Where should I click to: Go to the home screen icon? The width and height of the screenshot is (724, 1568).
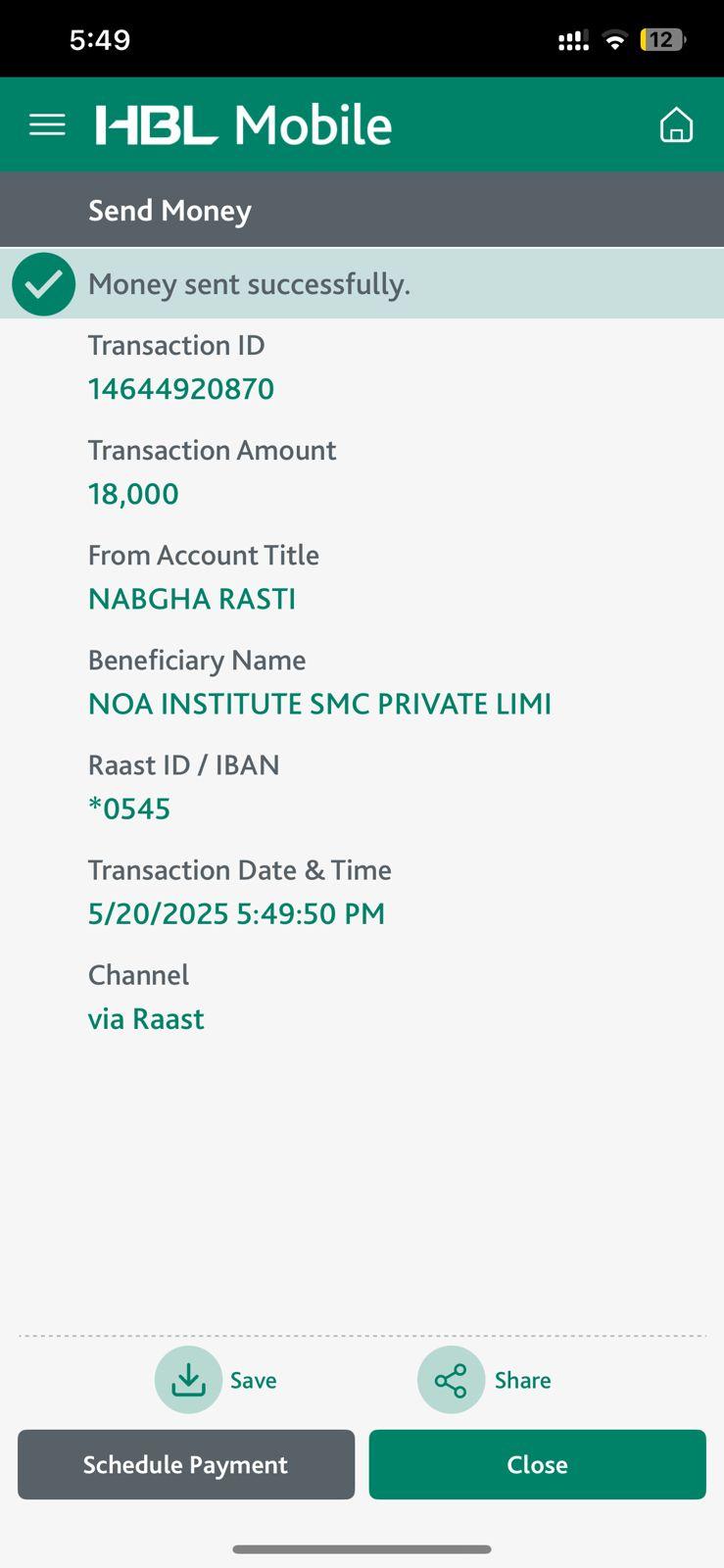click(x=676, y=125)
